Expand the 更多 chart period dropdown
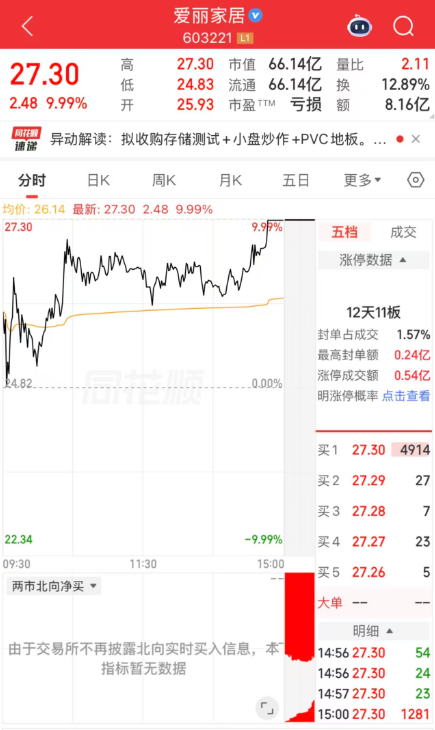 (362, 180)
